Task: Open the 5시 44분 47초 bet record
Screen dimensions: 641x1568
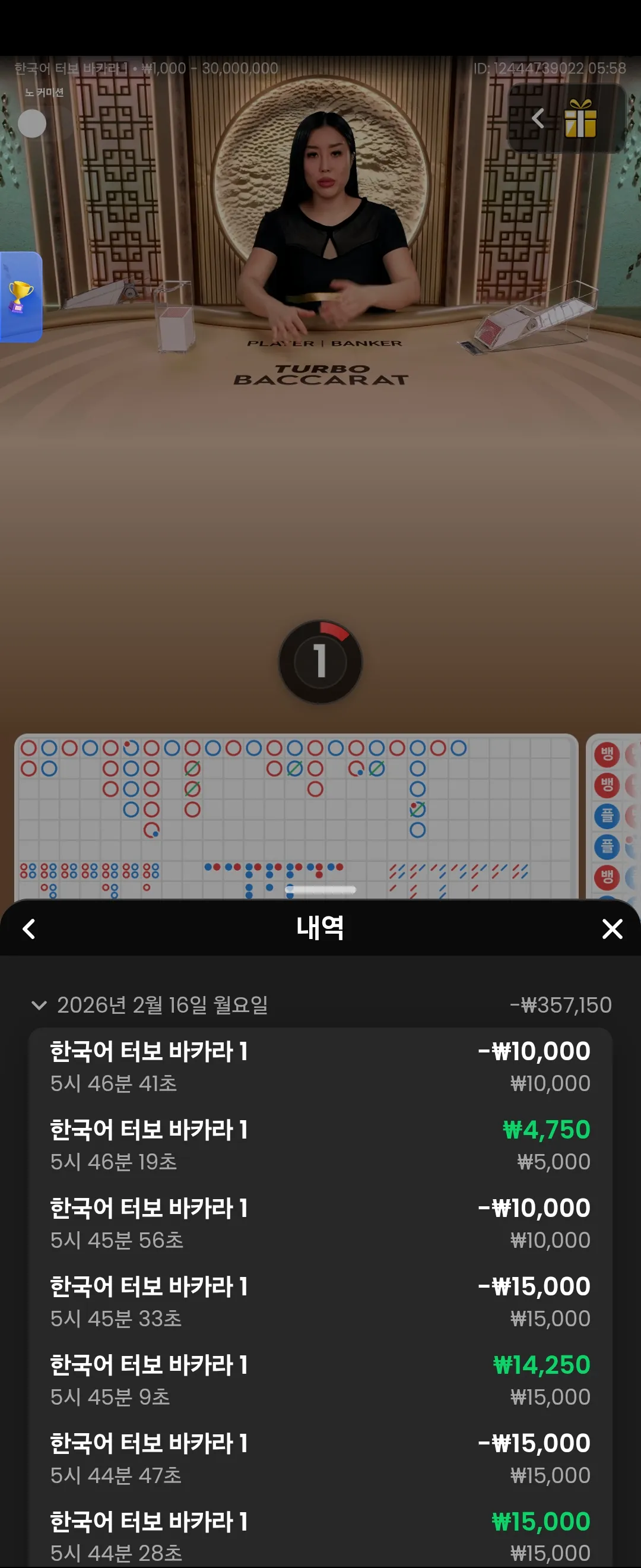Action: [x=320, y=1459]
